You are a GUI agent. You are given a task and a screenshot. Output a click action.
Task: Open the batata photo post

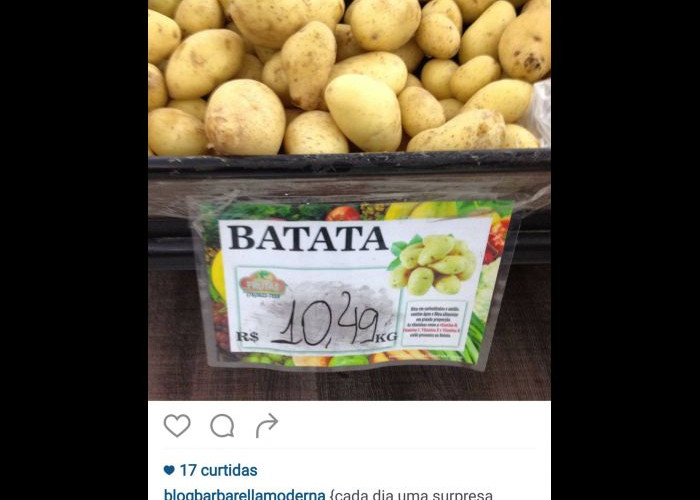coord(349,200)
